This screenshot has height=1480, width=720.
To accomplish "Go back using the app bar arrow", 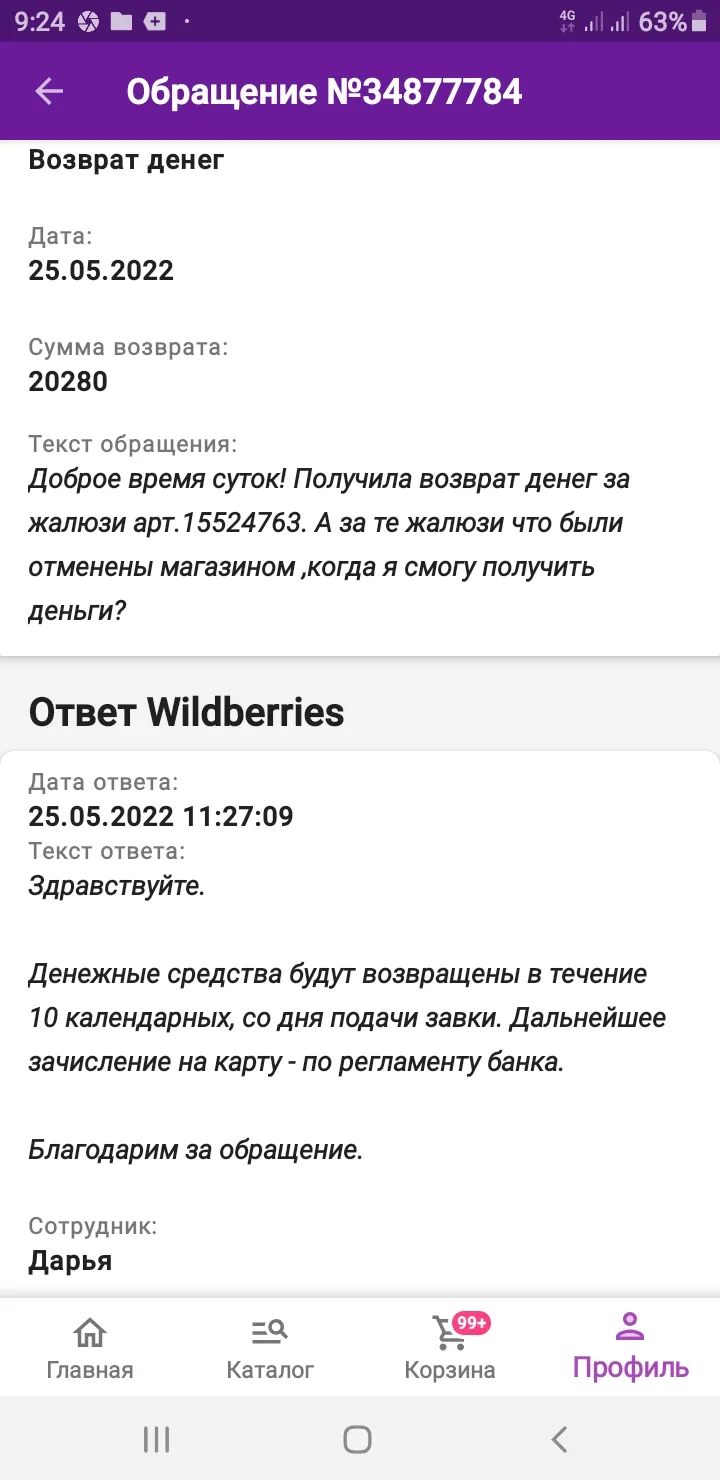I will [49, 92].
